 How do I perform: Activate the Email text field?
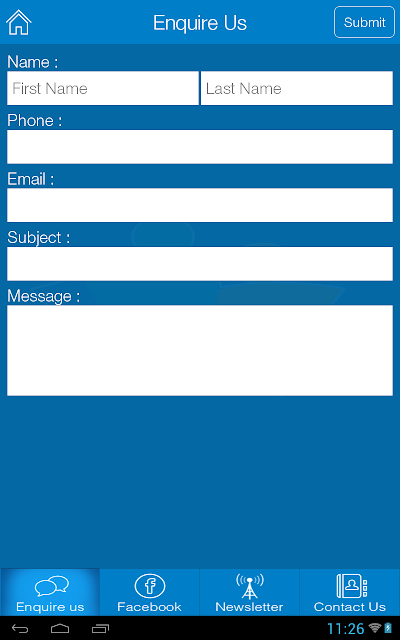tap(200, 205)
